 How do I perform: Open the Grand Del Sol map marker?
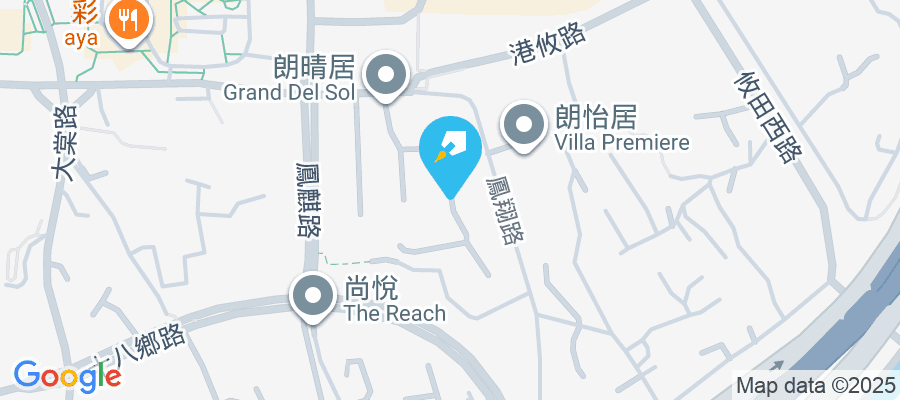pos(384,76)
